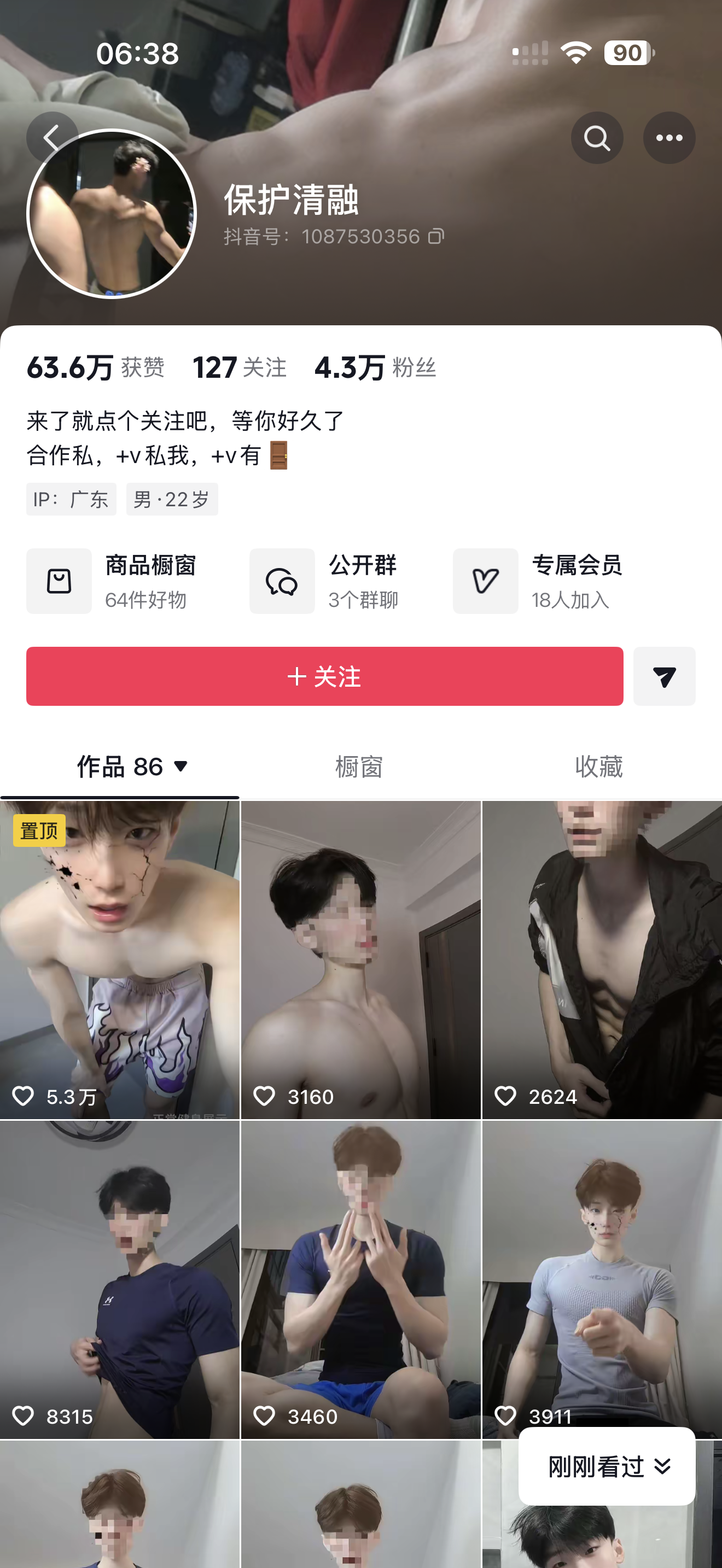Open search on this profile
The width and height of the screenshot is (722, 1568).
click(597, 138)
